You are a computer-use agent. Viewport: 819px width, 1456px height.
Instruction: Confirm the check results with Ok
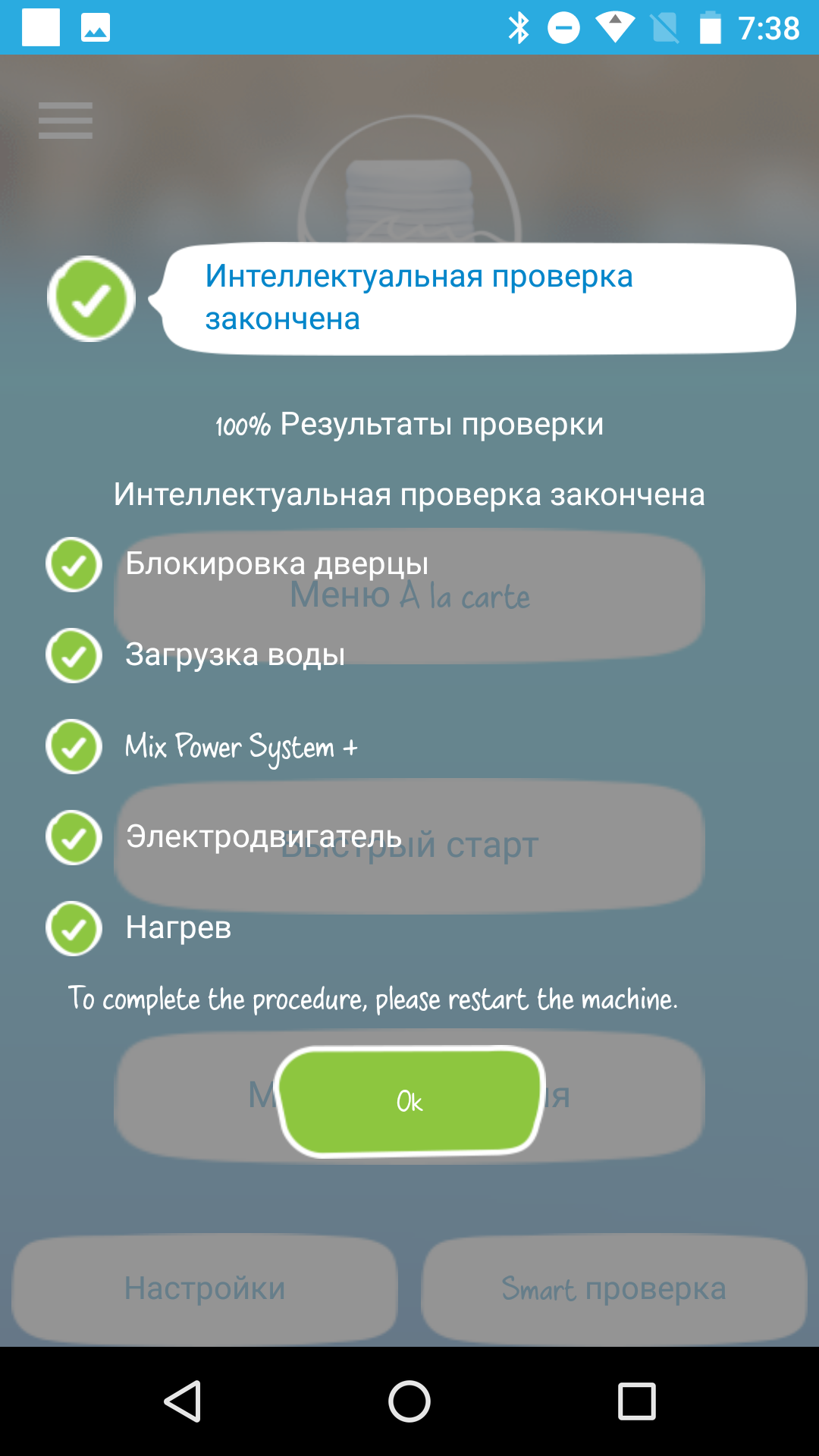point(409,1101)
